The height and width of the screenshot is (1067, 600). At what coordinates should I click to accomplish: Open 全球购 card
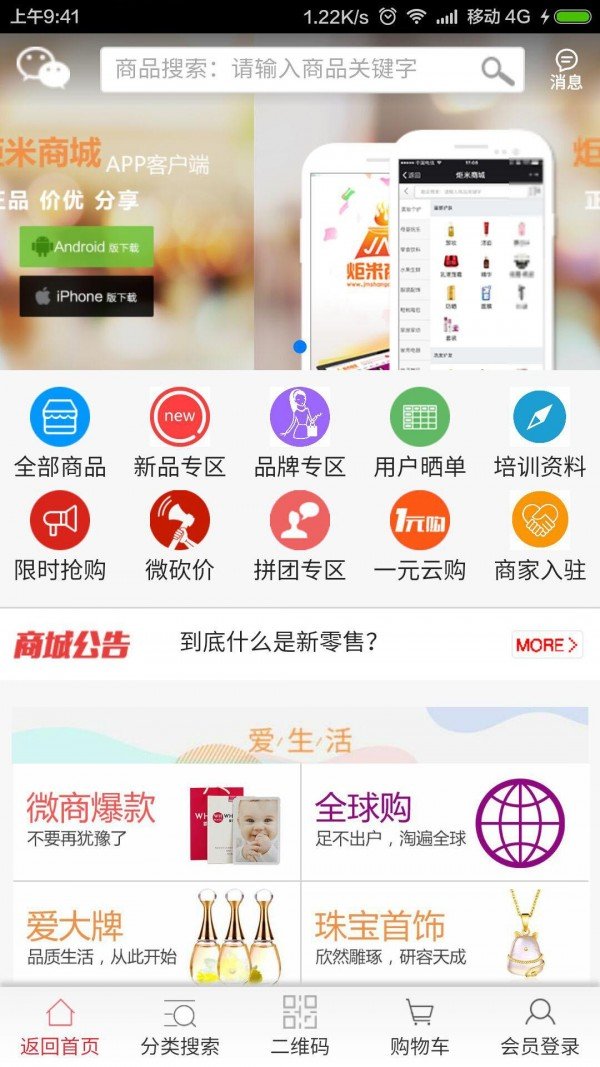click(x=445, y=822)
